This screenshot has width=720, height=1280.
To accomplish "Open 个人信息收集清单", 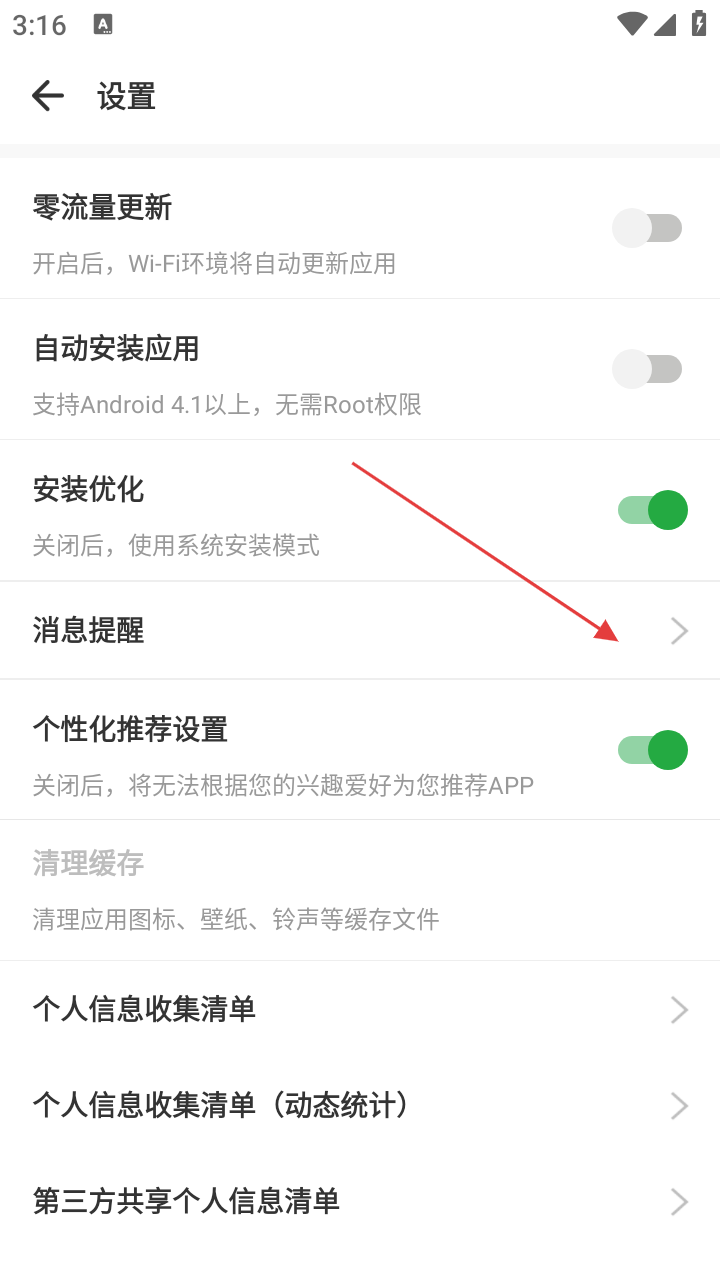I will [x=360, y=1010].
